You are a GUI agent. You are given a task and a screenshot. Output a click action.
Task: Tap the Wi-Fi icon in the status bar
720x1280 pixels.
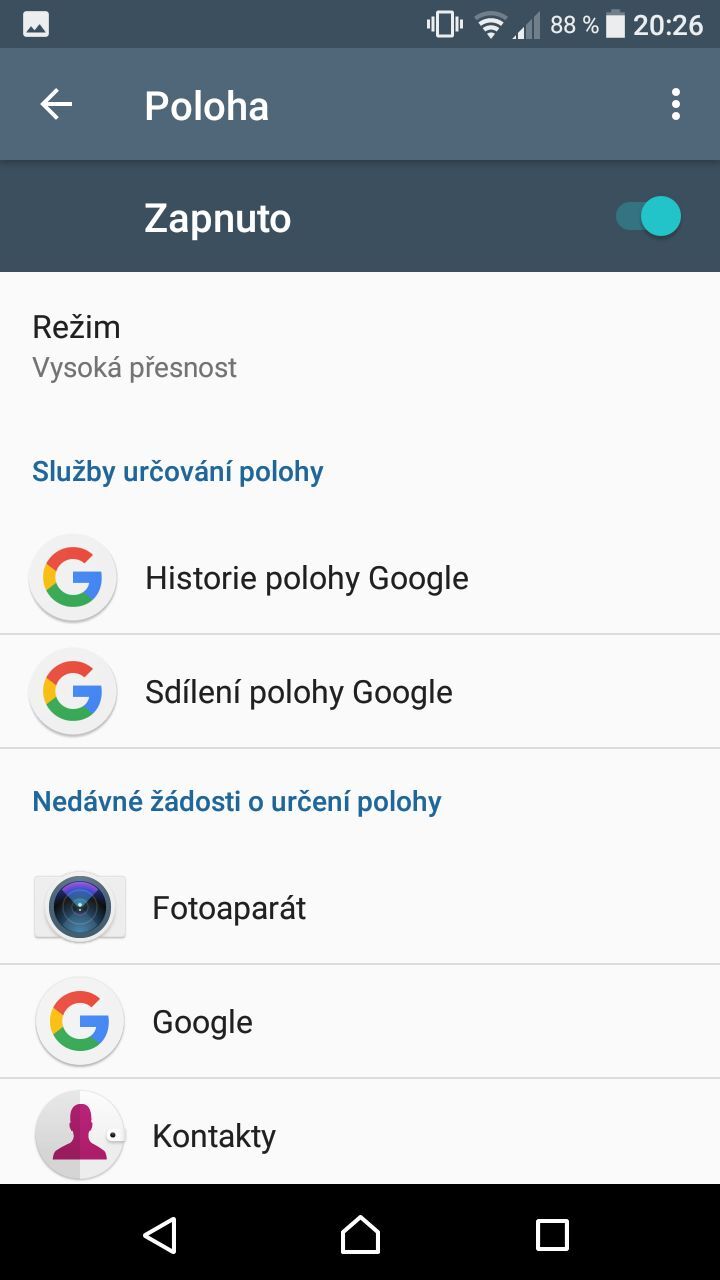pyautogui.click(x=491, y=24)
